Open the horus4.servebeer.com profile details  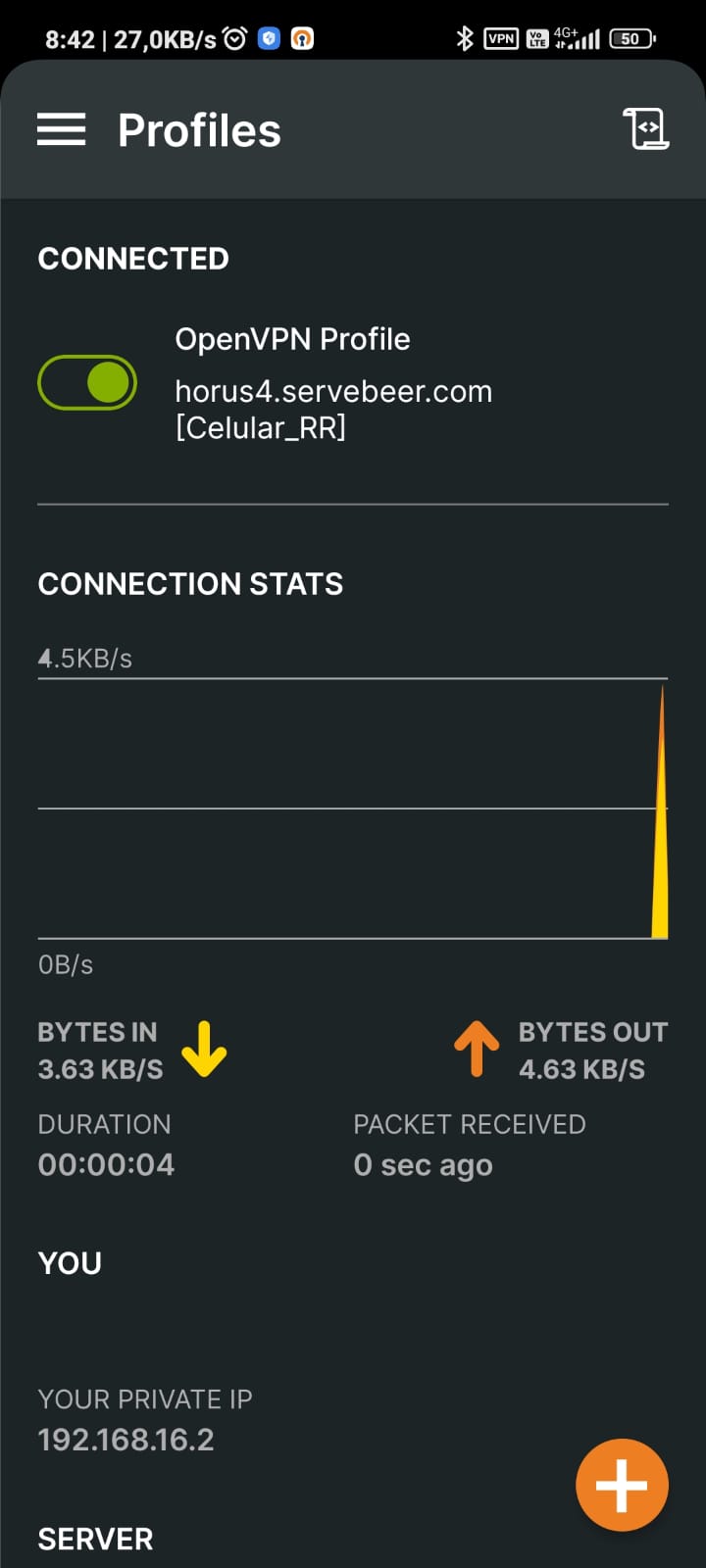[333, 409]
